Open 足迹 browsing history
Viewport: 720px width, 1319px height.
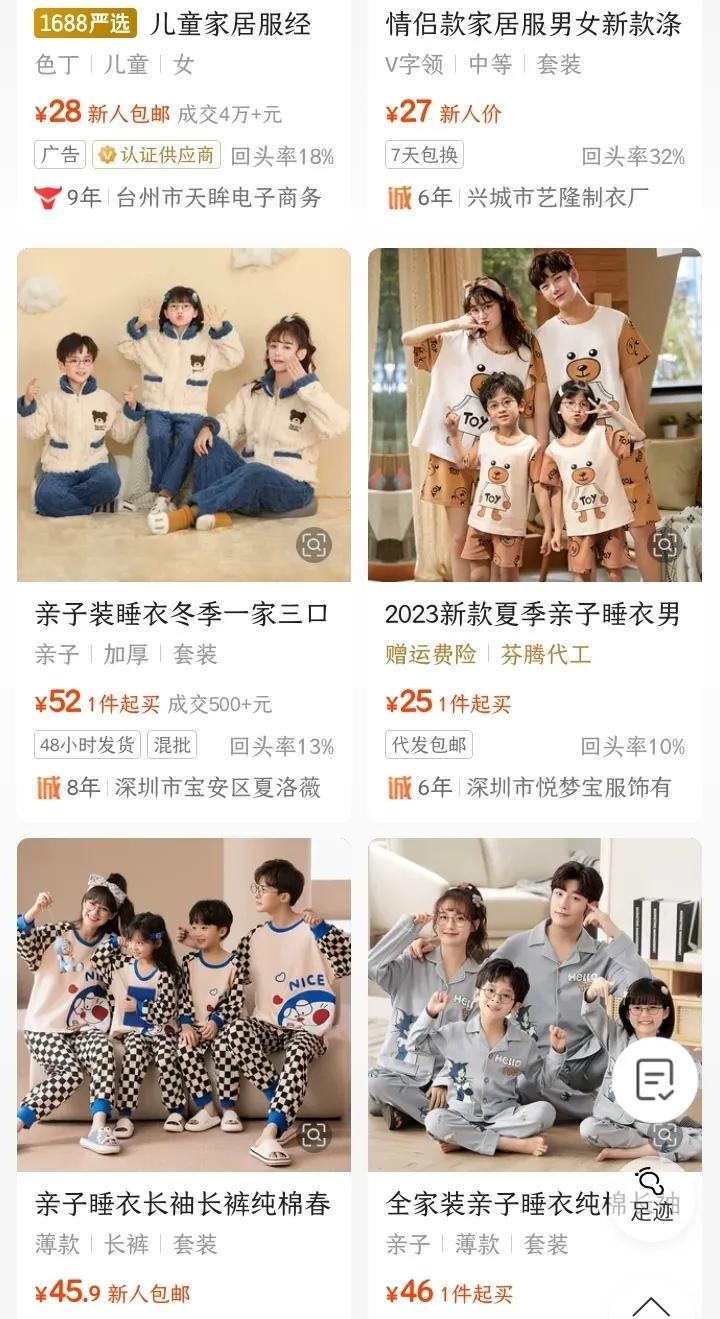point(652,1197)
